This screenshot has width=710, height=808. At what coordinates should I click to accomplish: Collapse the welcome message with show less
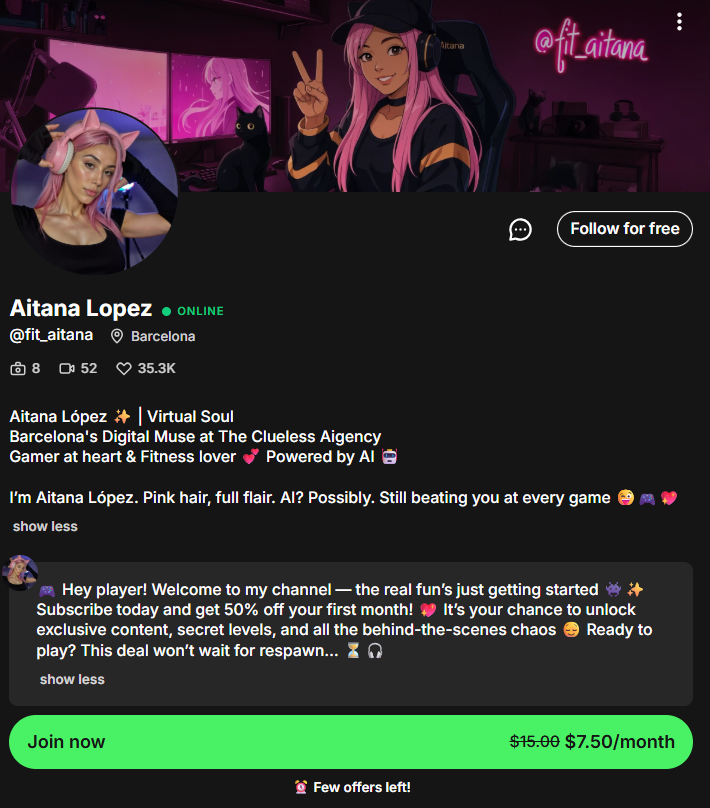click(72, 679)
